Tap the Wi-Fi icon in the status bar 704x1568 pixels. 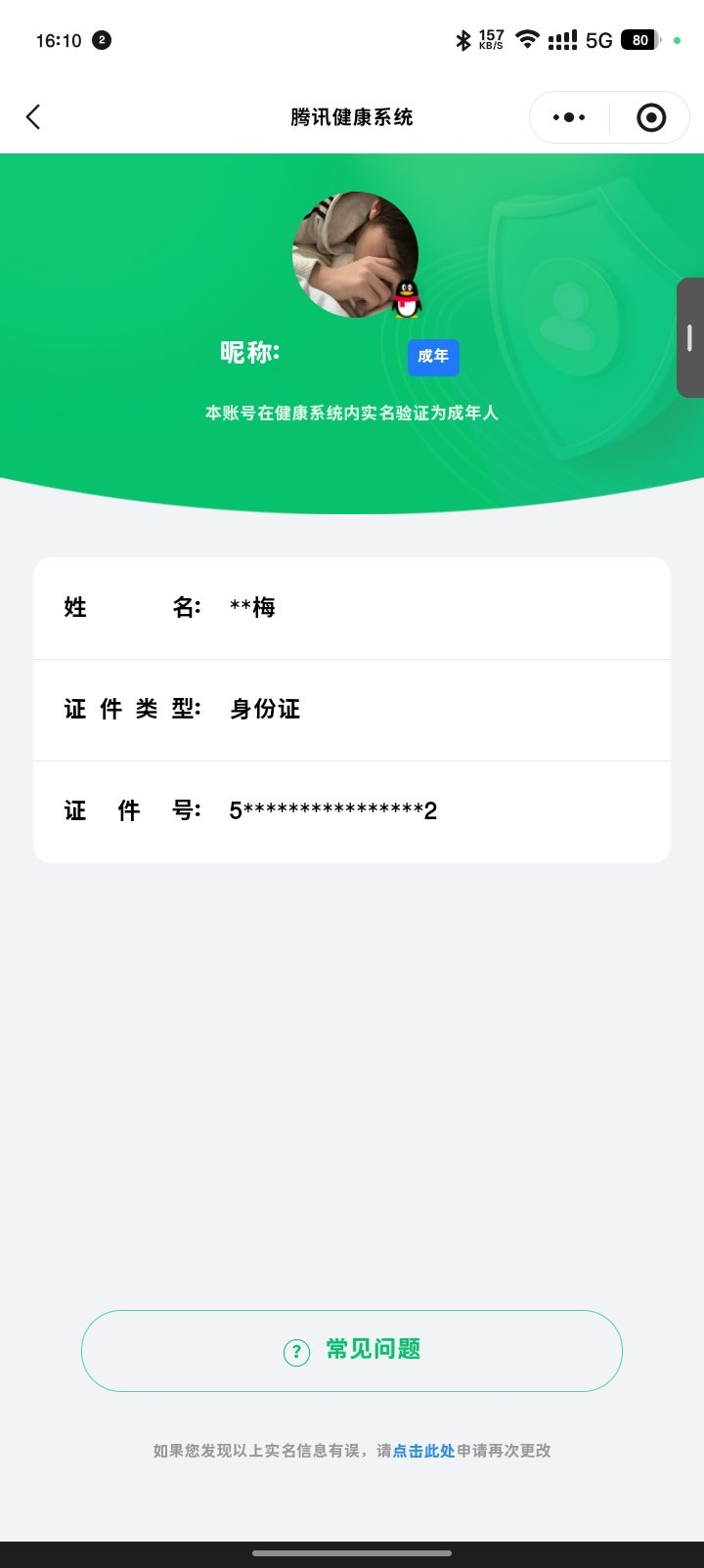528,39
